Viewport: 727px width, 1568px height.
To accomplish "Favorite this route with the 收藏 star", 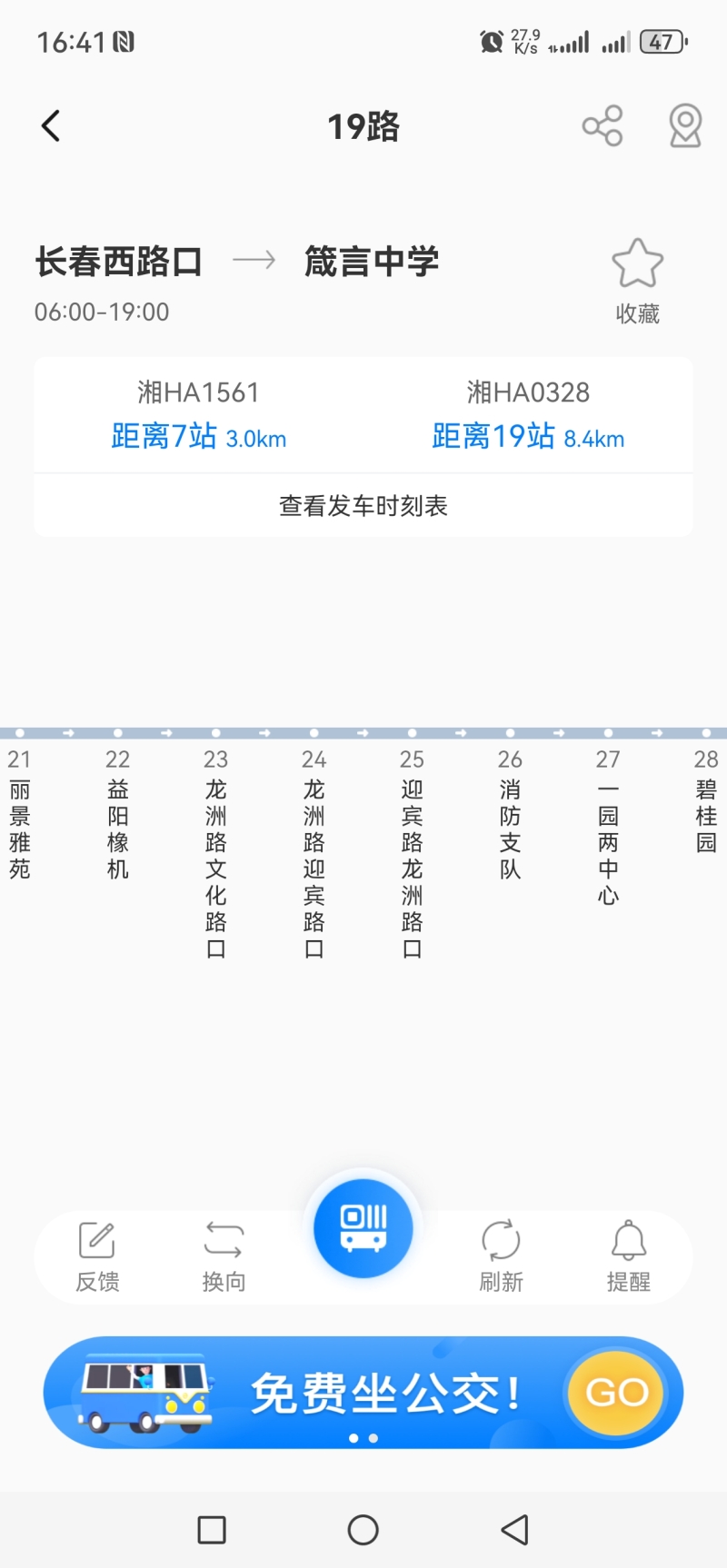I will [x=637, y=281].
